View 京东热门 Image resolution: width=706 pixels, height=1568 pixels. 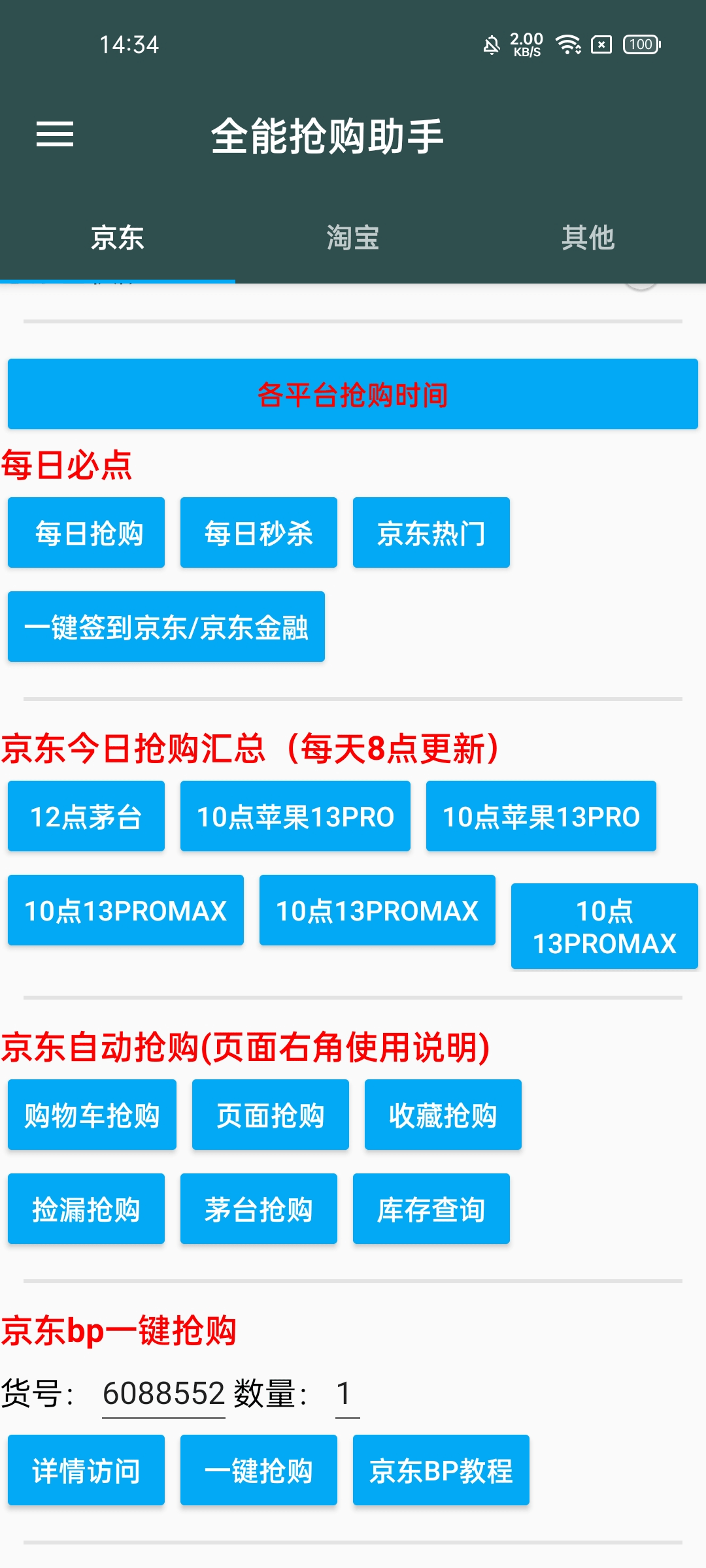(x=431, y=533)
